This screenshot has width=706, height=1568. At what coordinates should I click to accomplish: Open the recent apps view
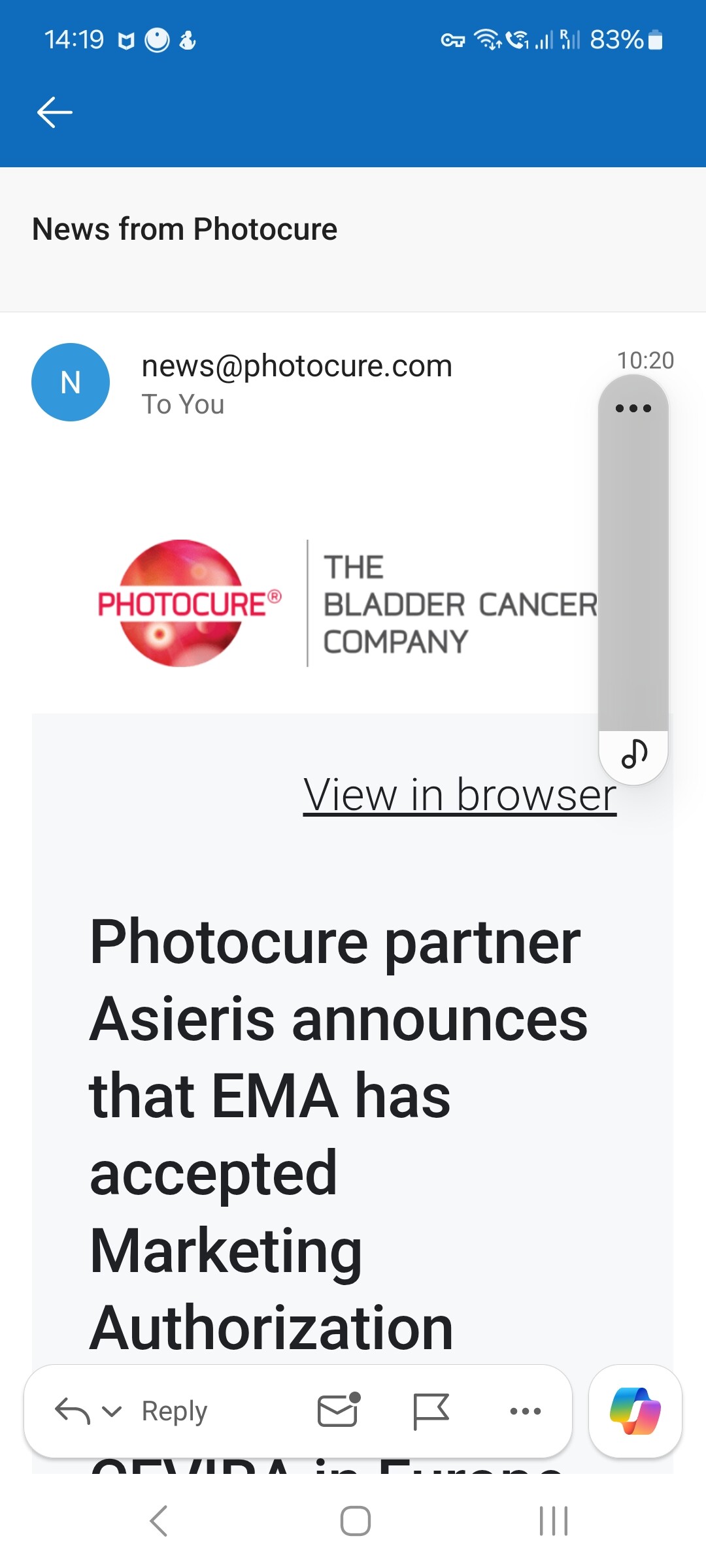[553, 1521]
